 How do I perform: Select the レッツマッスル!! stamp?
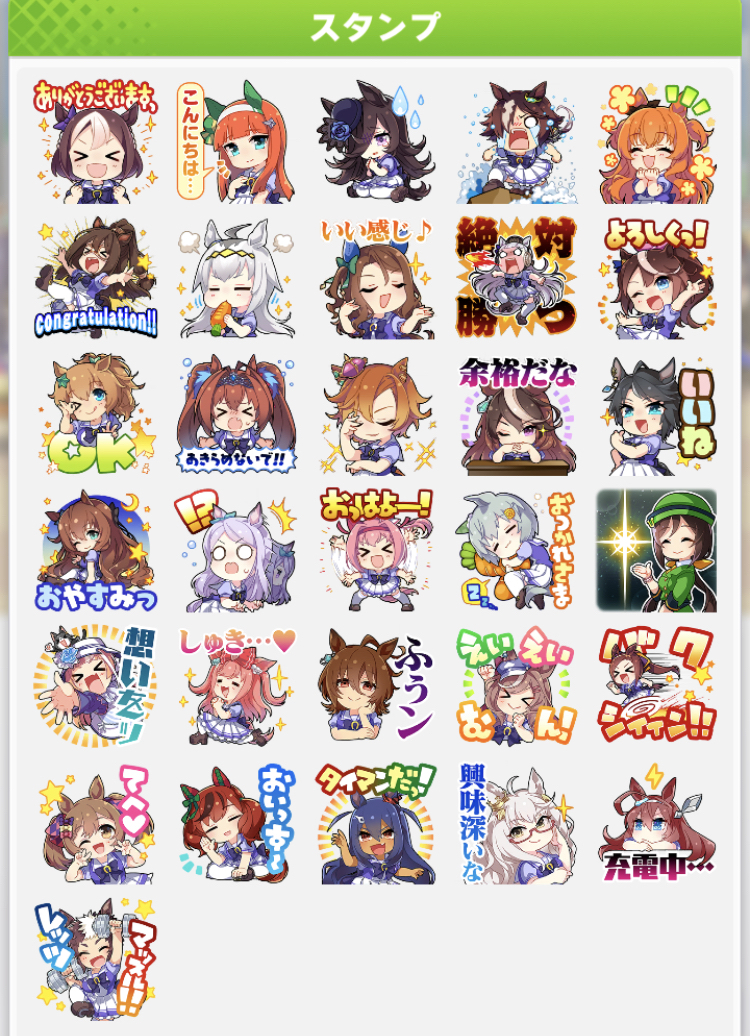pos(96,957)
